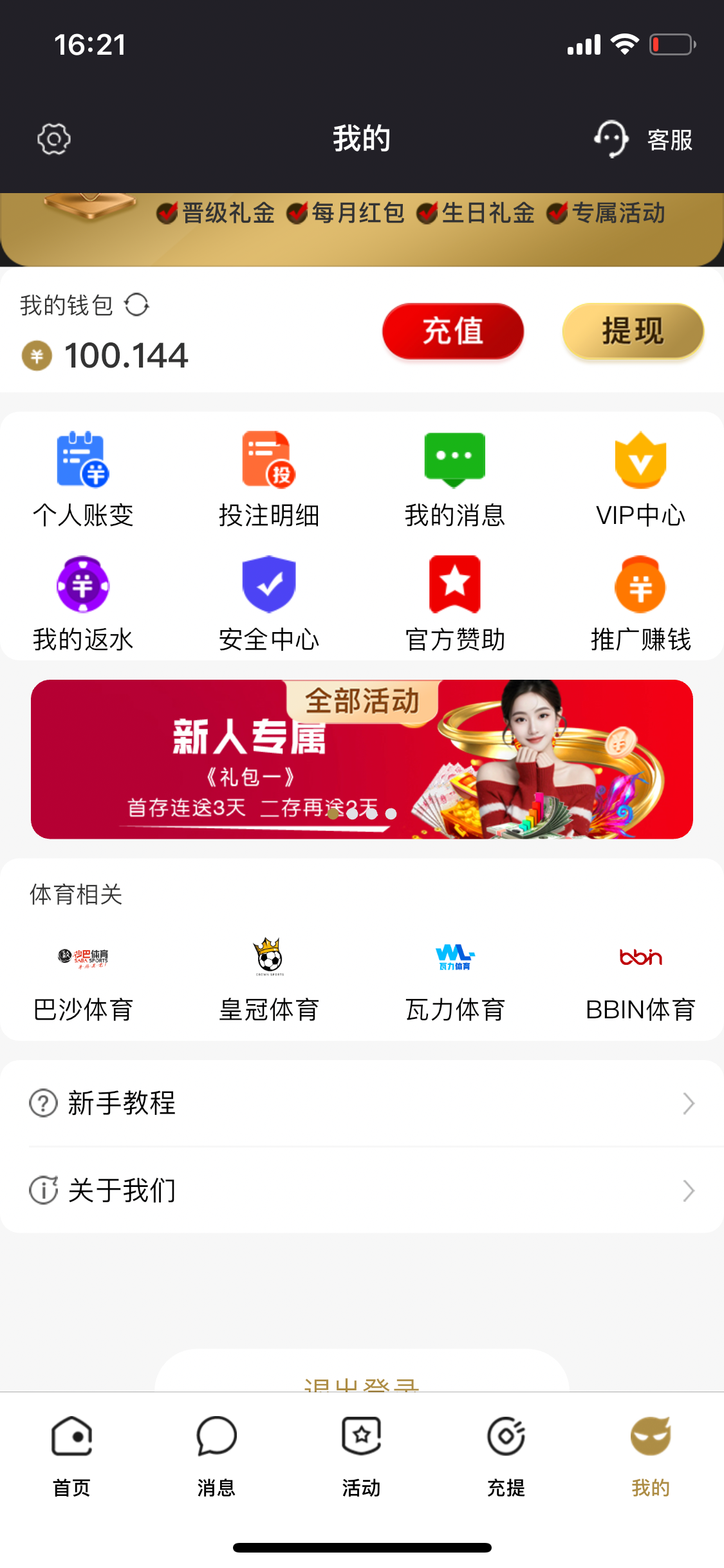Open 推广赚钱 referral earnings
This screenshot has height=1568, width=724.
coord(640,603)
